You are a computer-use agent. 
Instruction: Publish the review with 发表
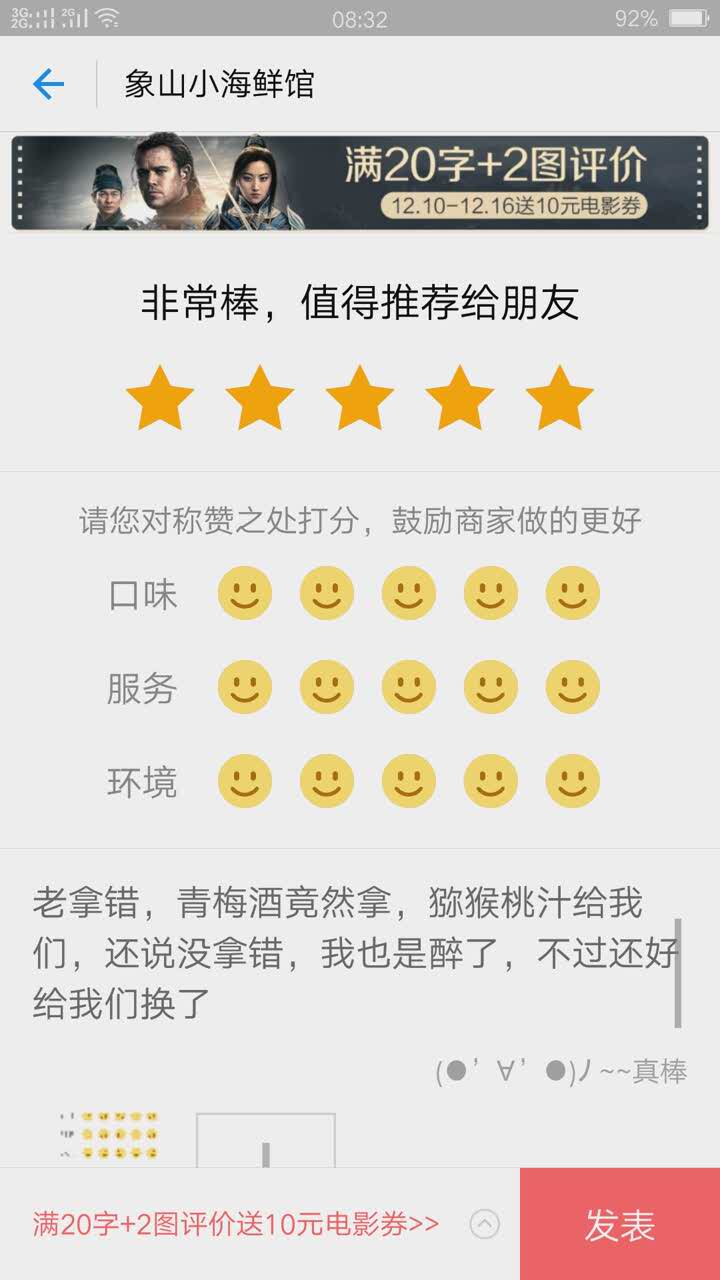coord(620,1224)
